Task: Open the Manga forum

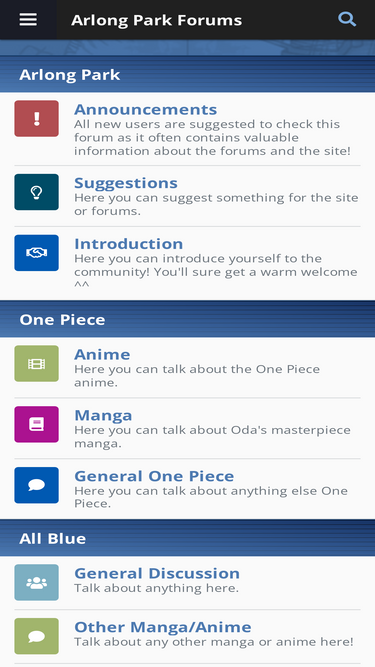Action: [x=103, y=415]
